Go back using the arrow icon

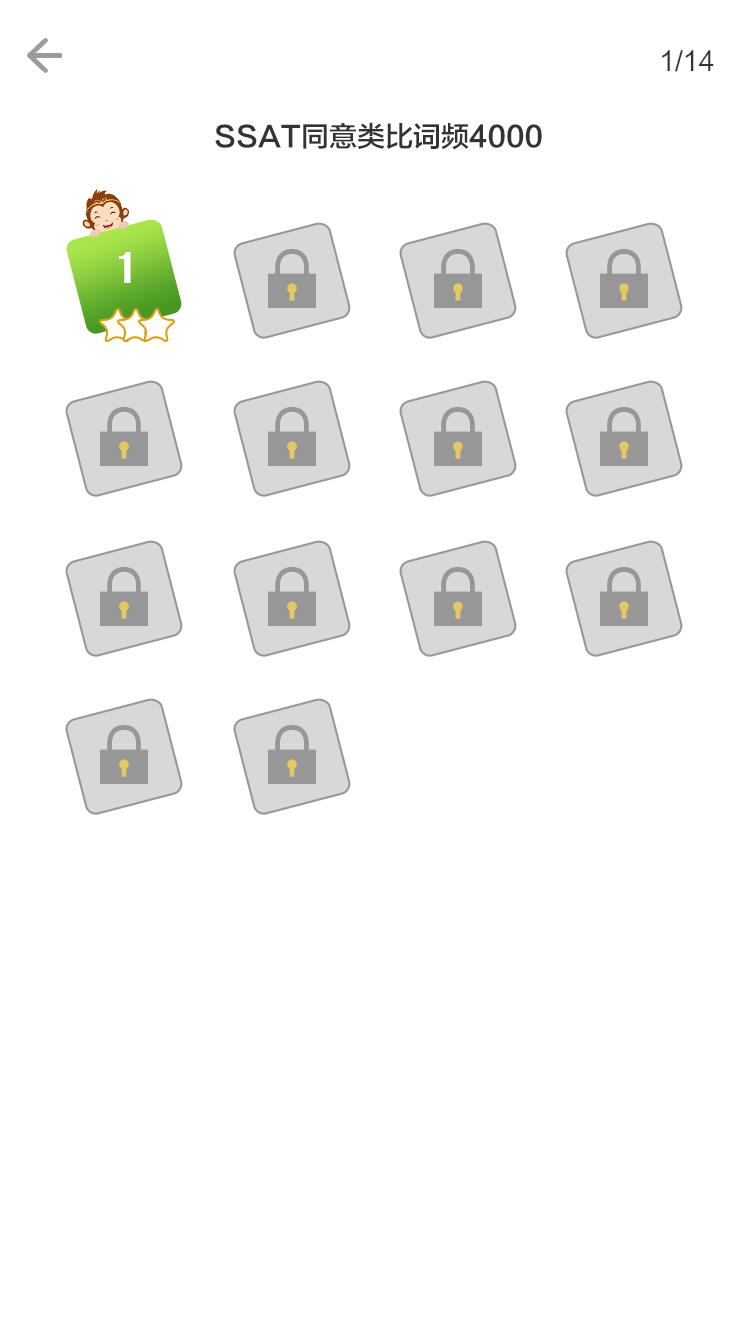click(44, 56)
